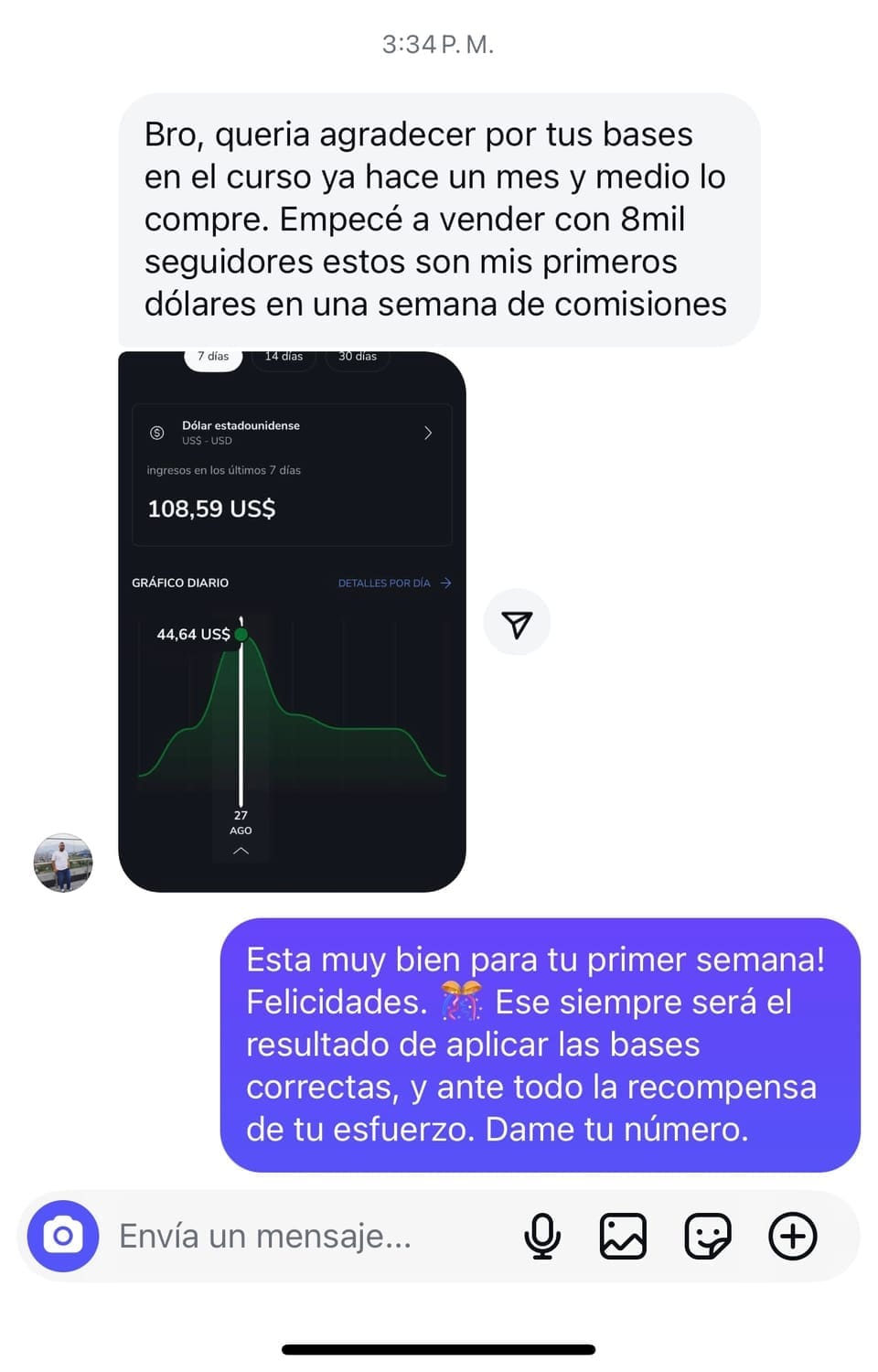Open the photo gallery picker
Image resolution: width=878 pixels, height=1372 pixels.
coord(623,1236)
